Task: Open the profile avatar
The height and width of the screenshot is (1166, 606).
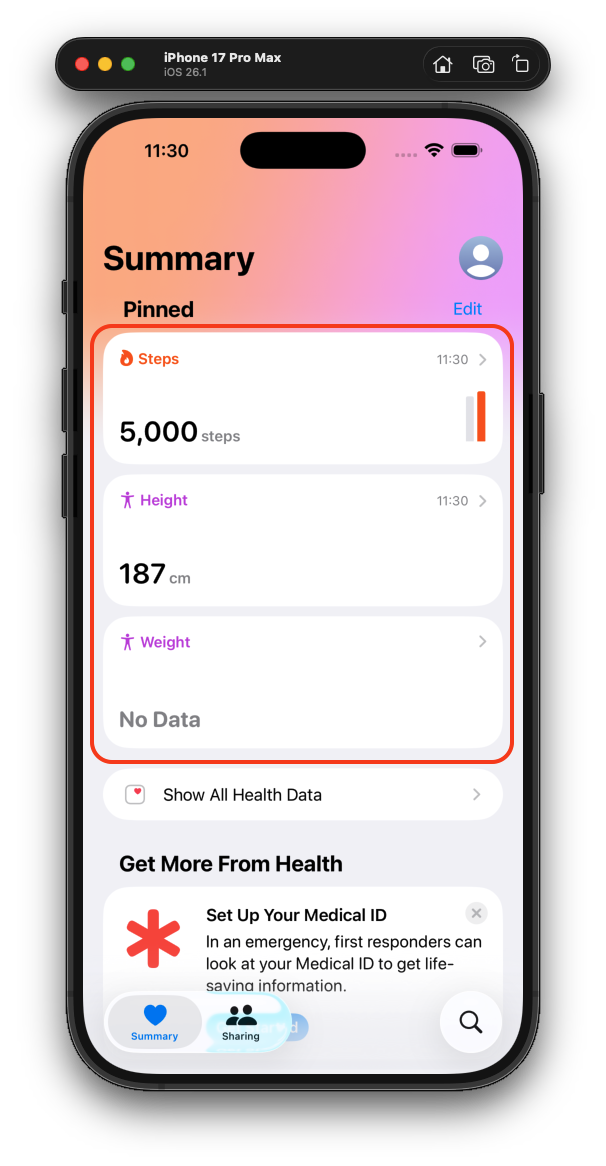Action: pos(480,258)
